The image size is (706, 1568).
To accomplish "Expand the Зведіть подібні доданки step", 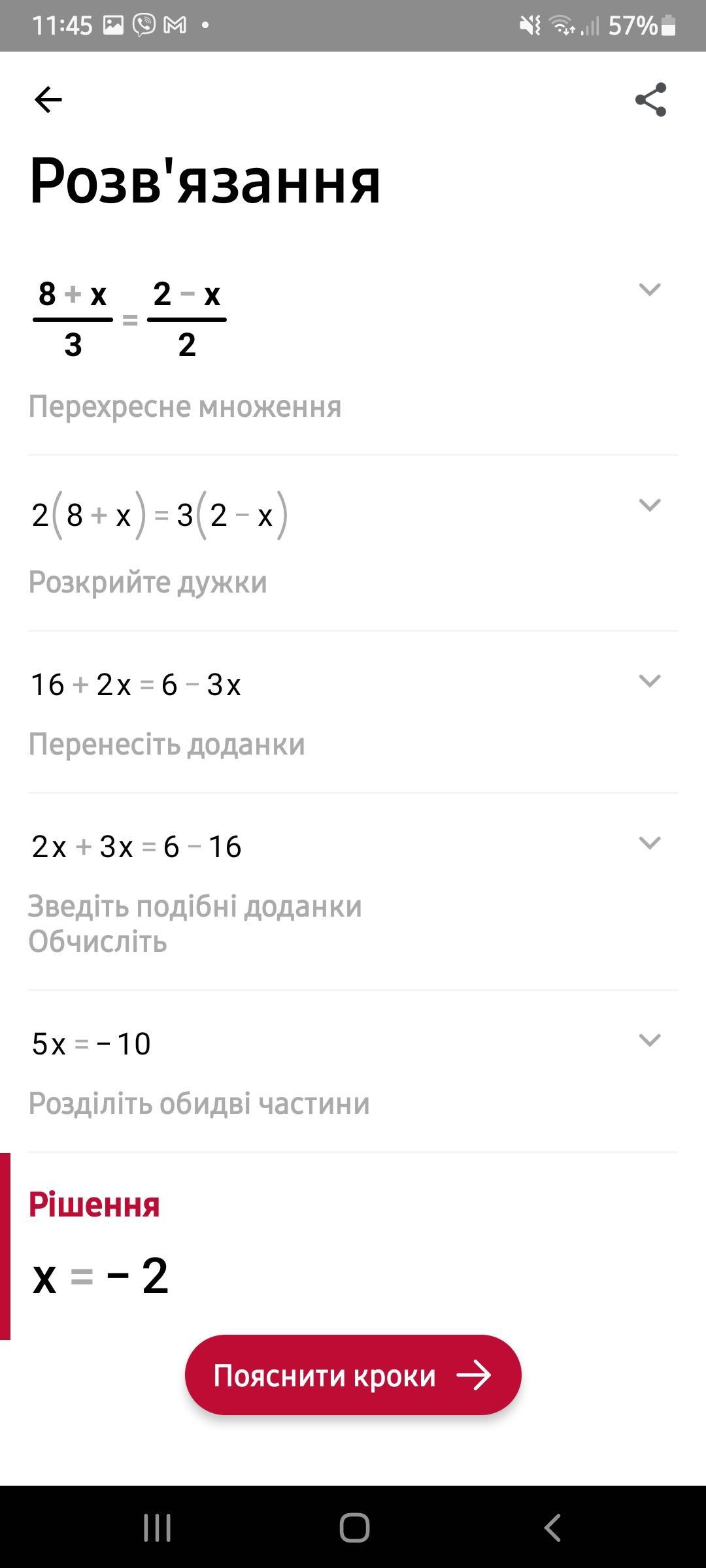I will pyautogui.click(x=649, y=843).
